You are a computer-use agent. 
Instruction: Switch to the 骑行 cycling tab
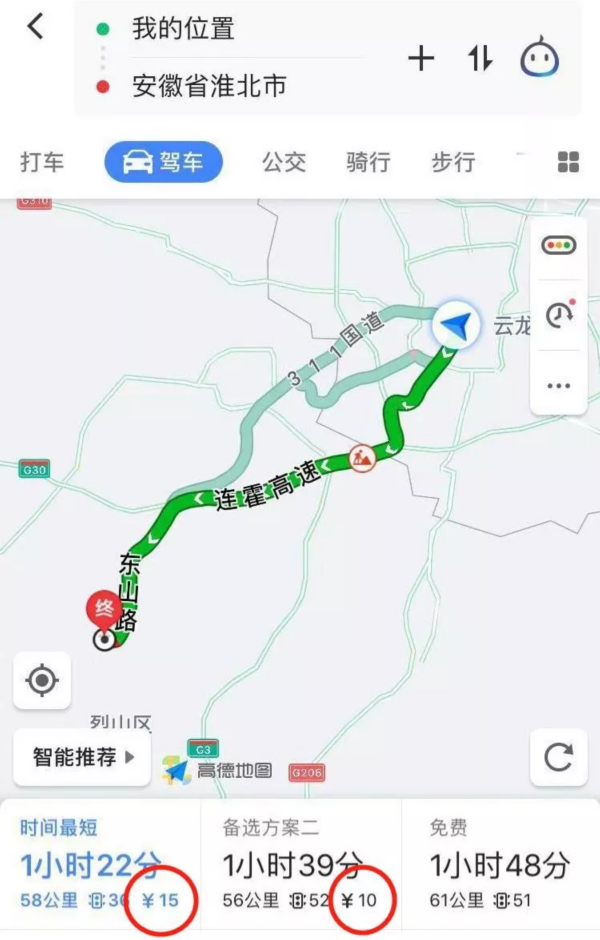368,162
